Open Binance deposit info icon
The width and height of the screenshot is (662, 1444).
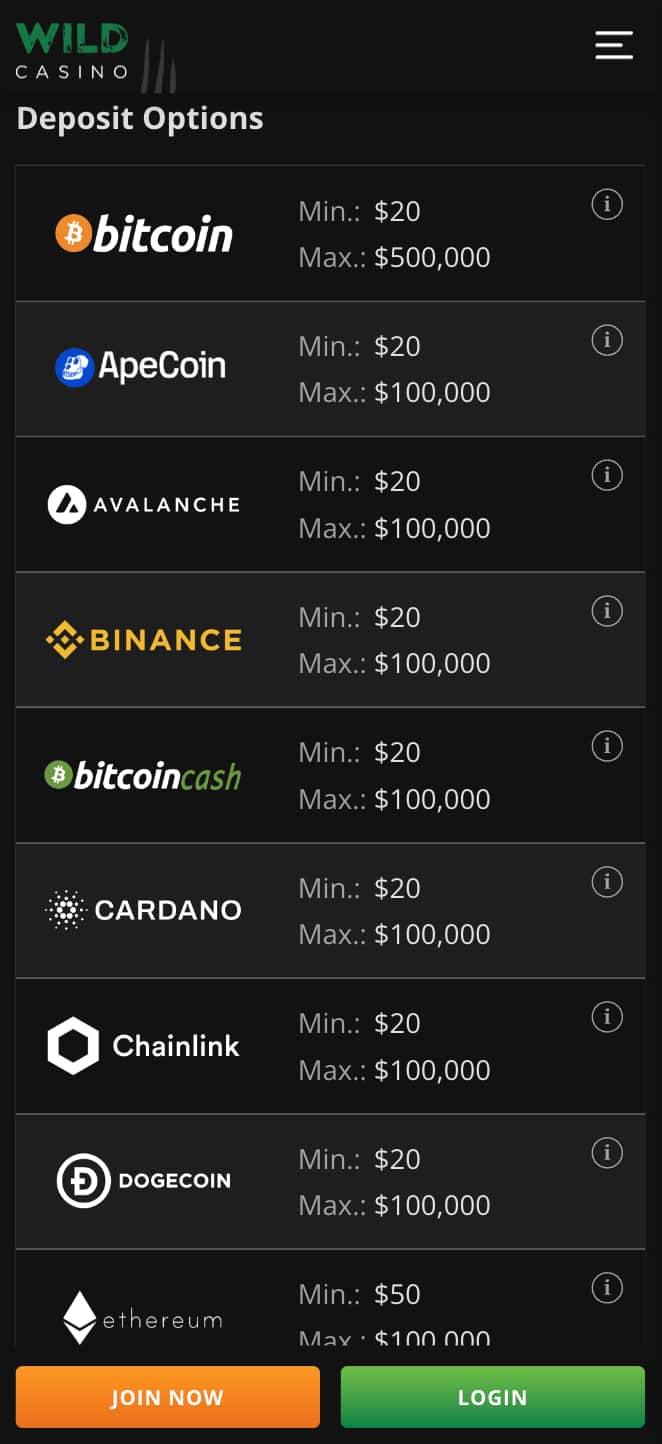[607, 611]
